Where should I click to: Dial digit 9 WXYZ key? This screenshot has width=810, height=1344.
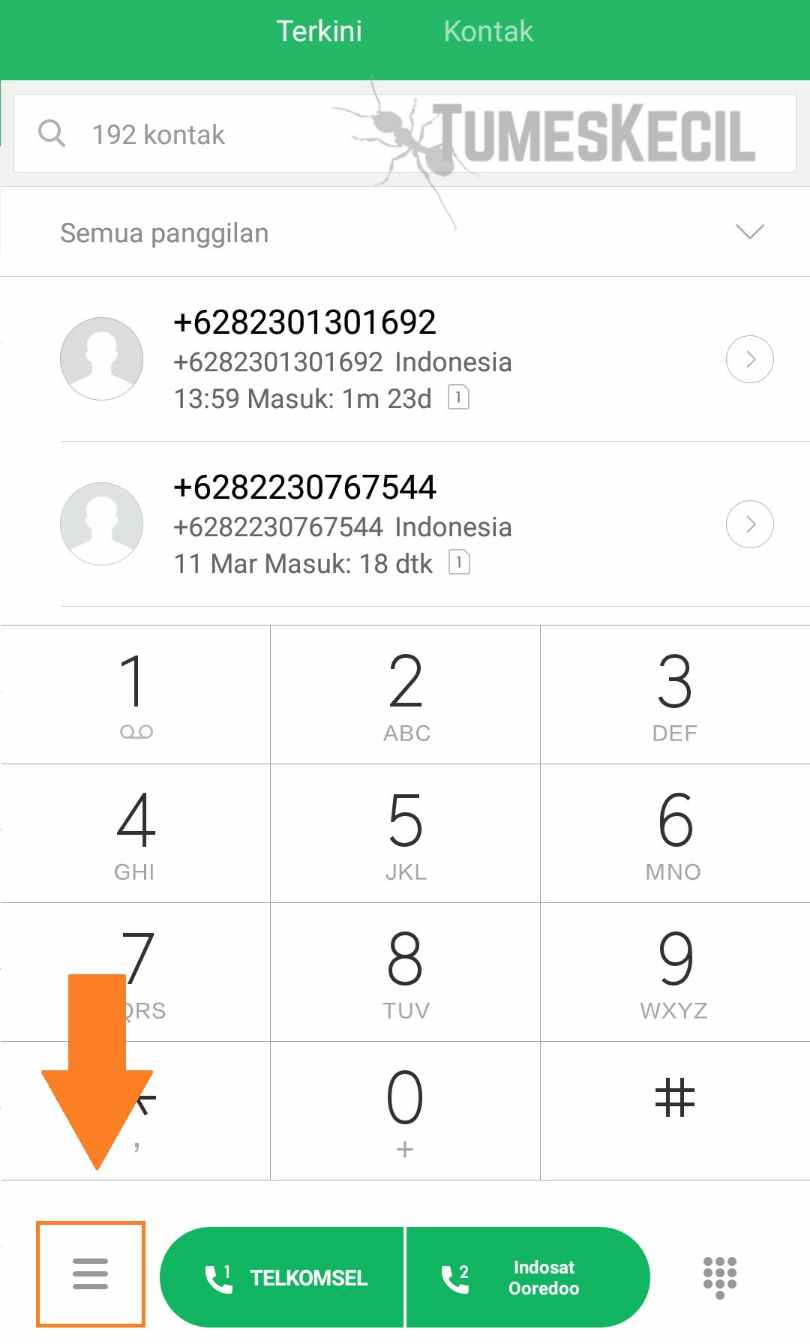675,972
